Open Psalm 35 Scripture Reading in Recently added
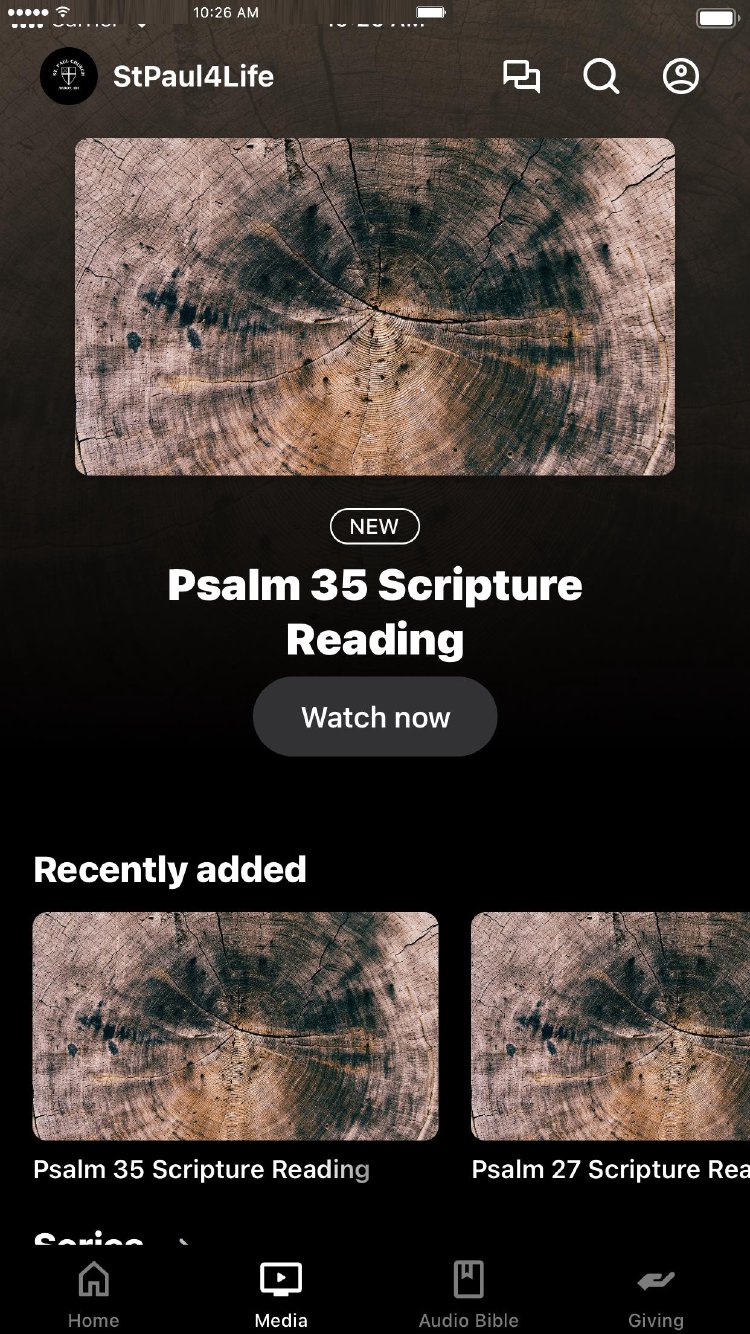750x1334 pixels. 235,1026
